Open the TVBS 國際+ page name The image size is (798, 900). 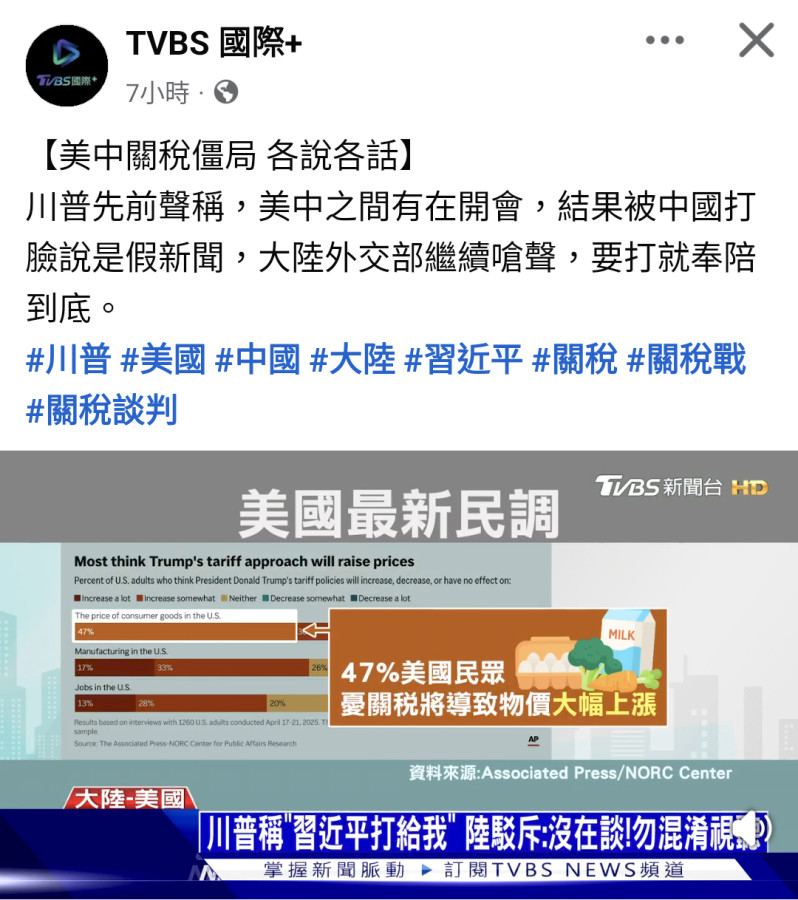pos(214,43)
